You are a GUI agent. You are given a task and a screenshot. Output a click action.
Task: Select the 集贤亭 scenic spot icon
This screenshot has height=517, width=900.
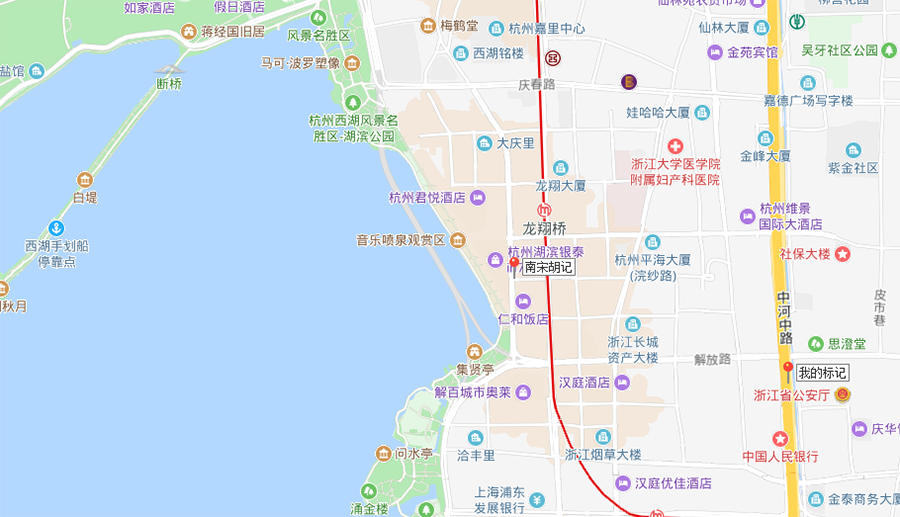pos(475,352)
